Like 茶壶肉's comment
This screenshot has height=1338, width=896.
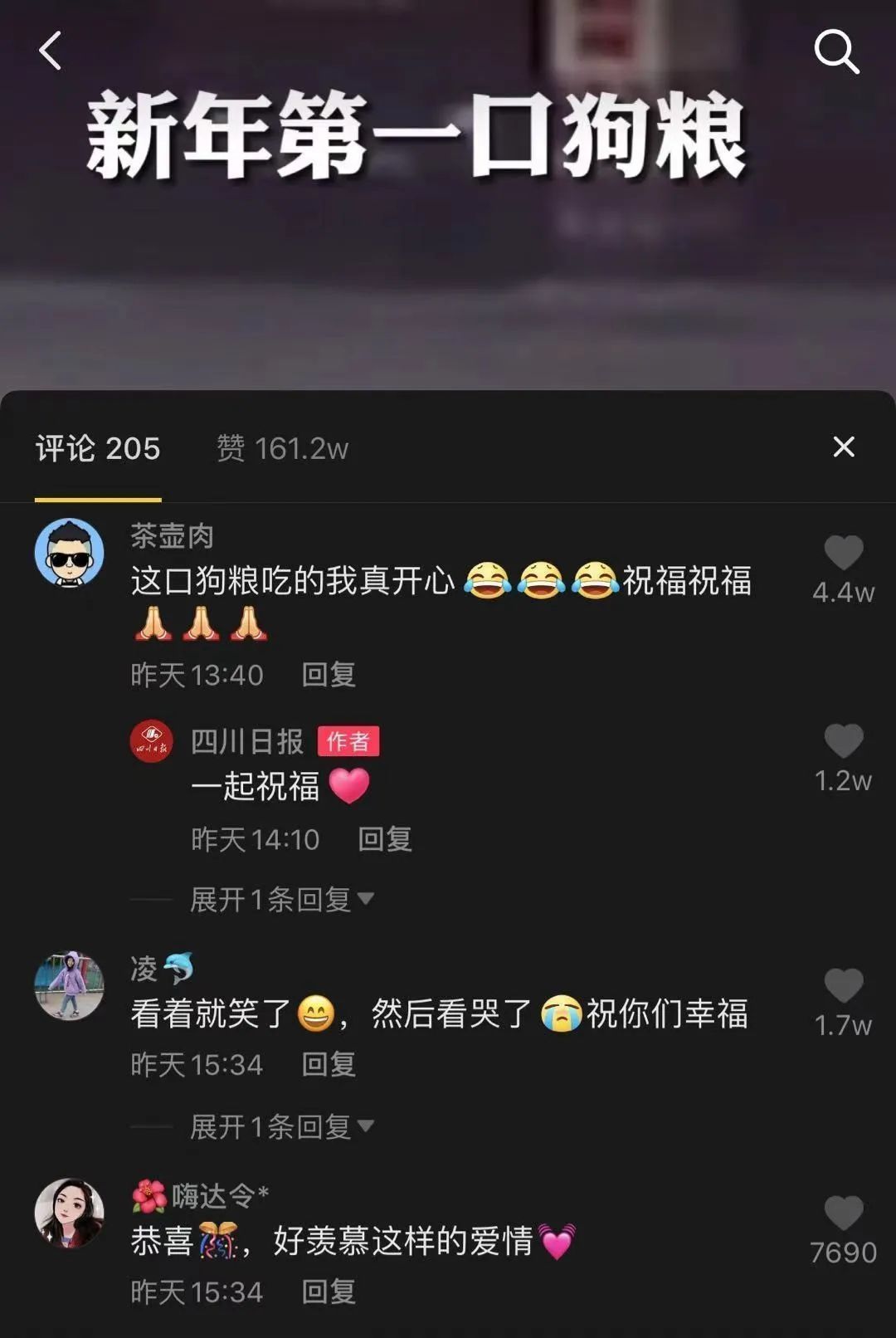click(843, 553)
